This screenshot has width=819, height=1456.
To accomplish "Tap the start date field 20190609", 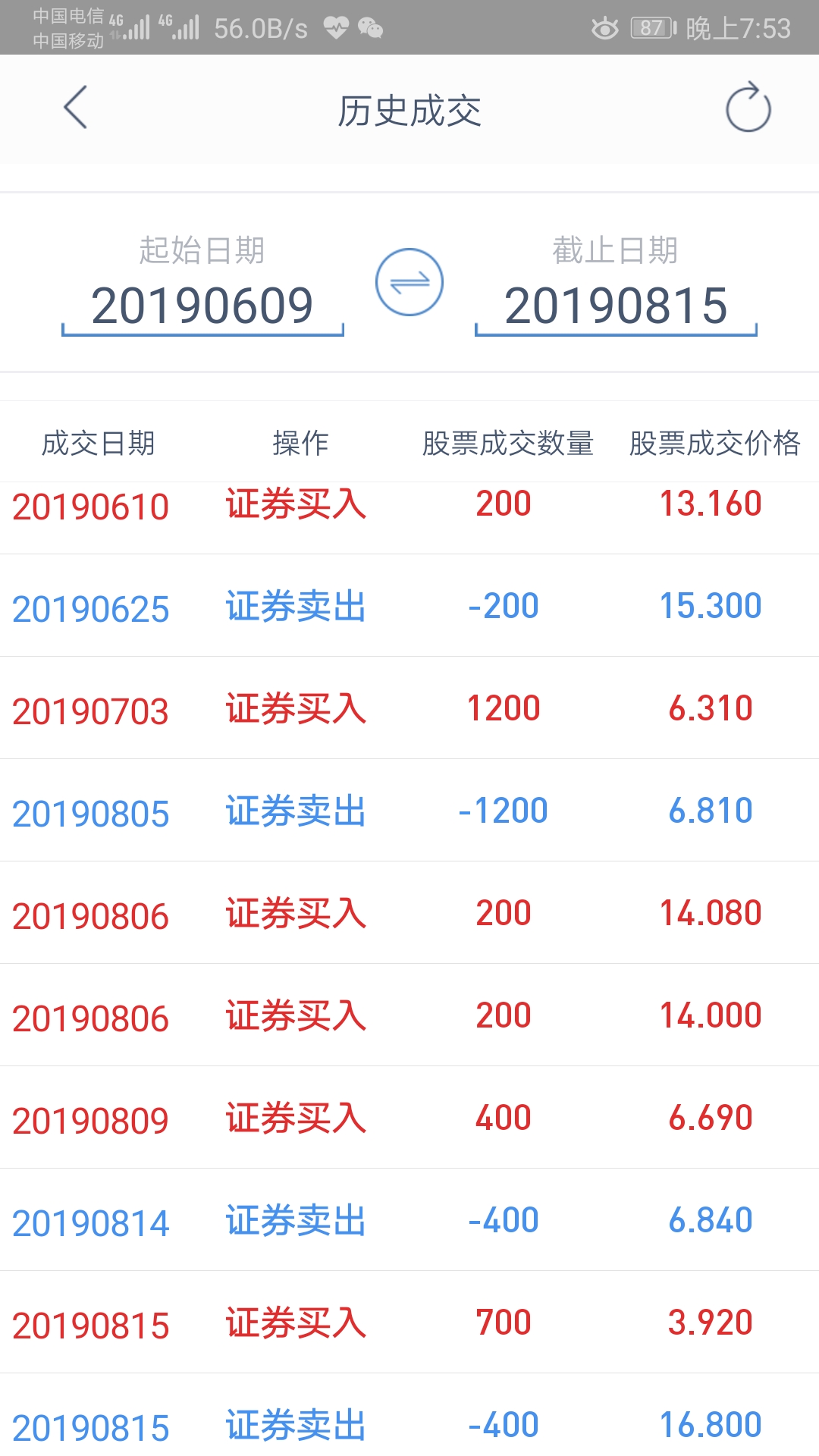I will (x=203, y=303).
